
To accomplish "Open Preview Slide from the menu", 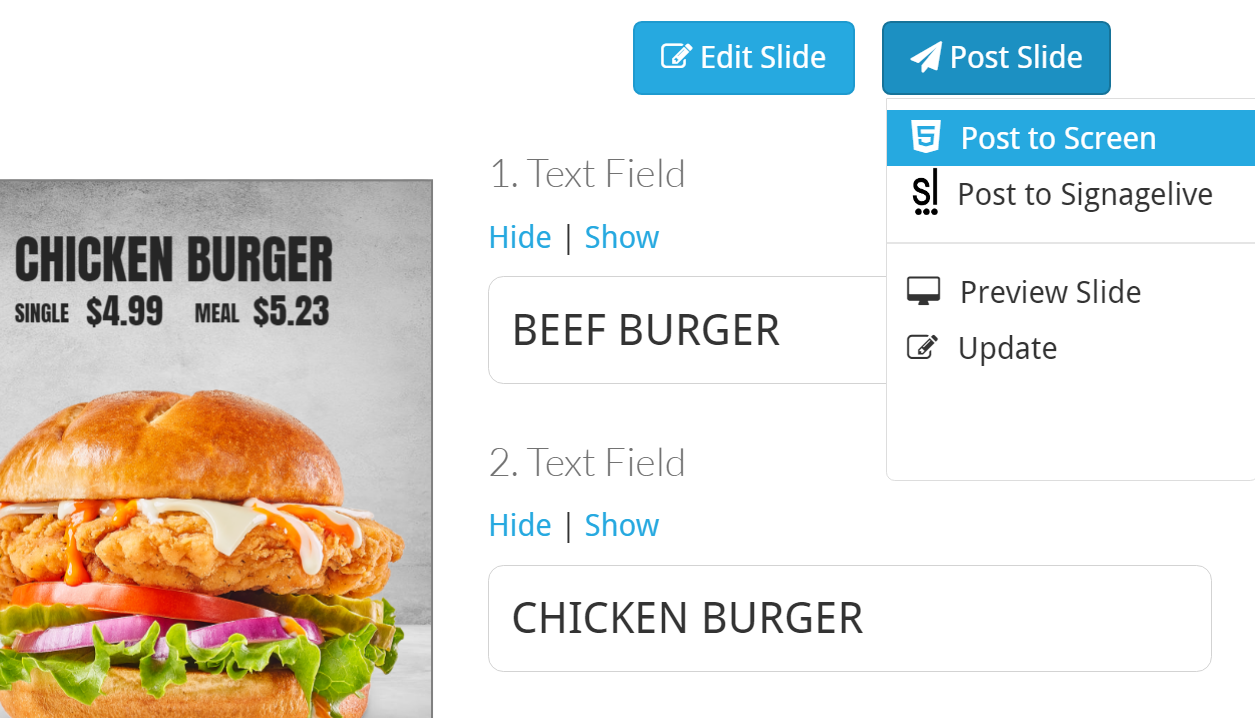I will pyautogui.click(x=1049, y=292).
